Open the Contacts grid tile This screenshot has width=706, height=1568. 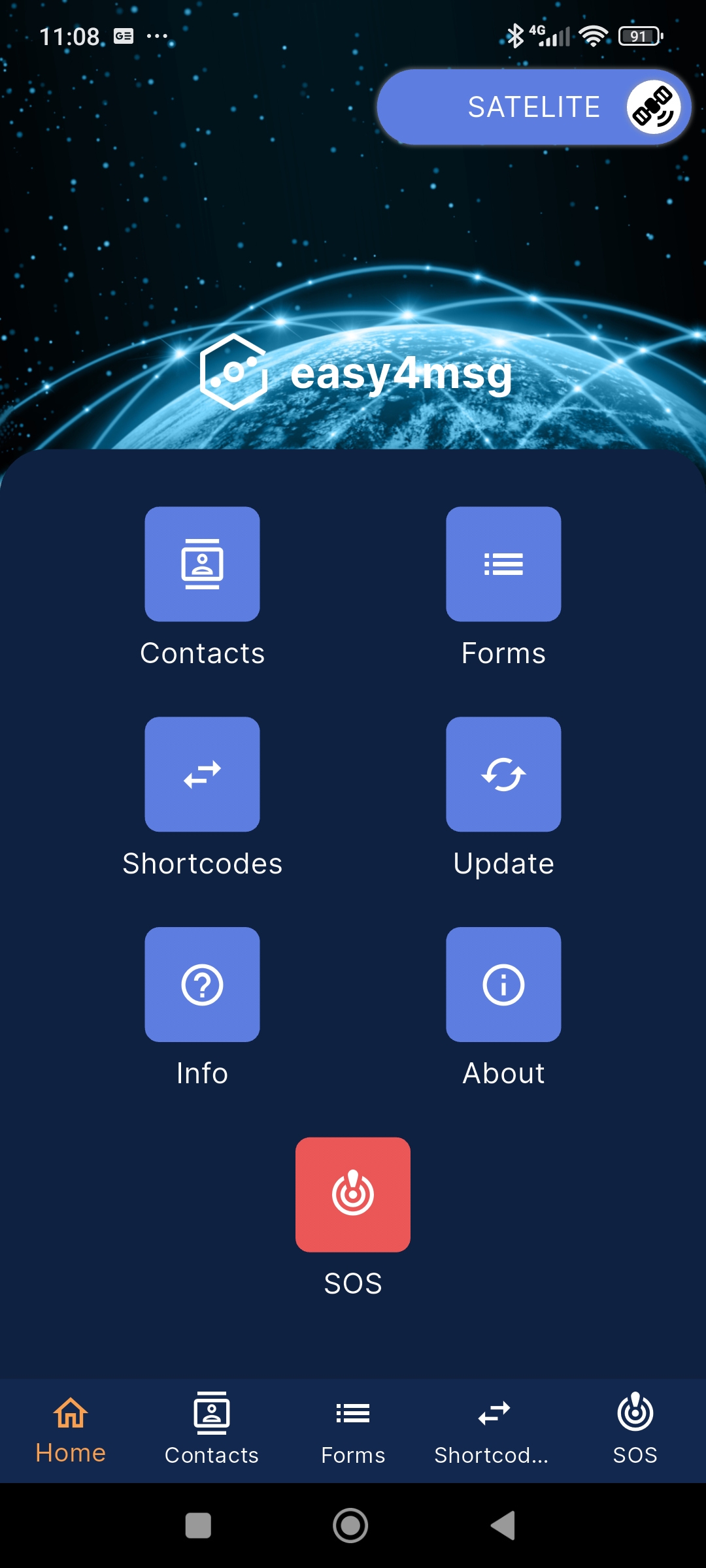[x=202, y=564]
